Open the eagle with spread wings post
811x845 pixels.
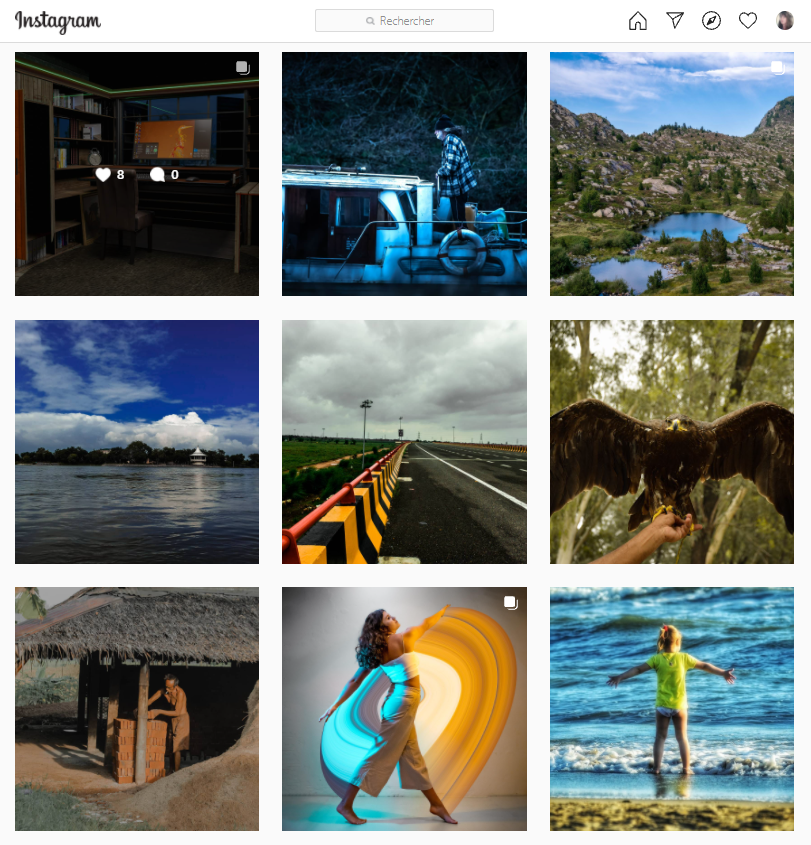tap(671, 441)
